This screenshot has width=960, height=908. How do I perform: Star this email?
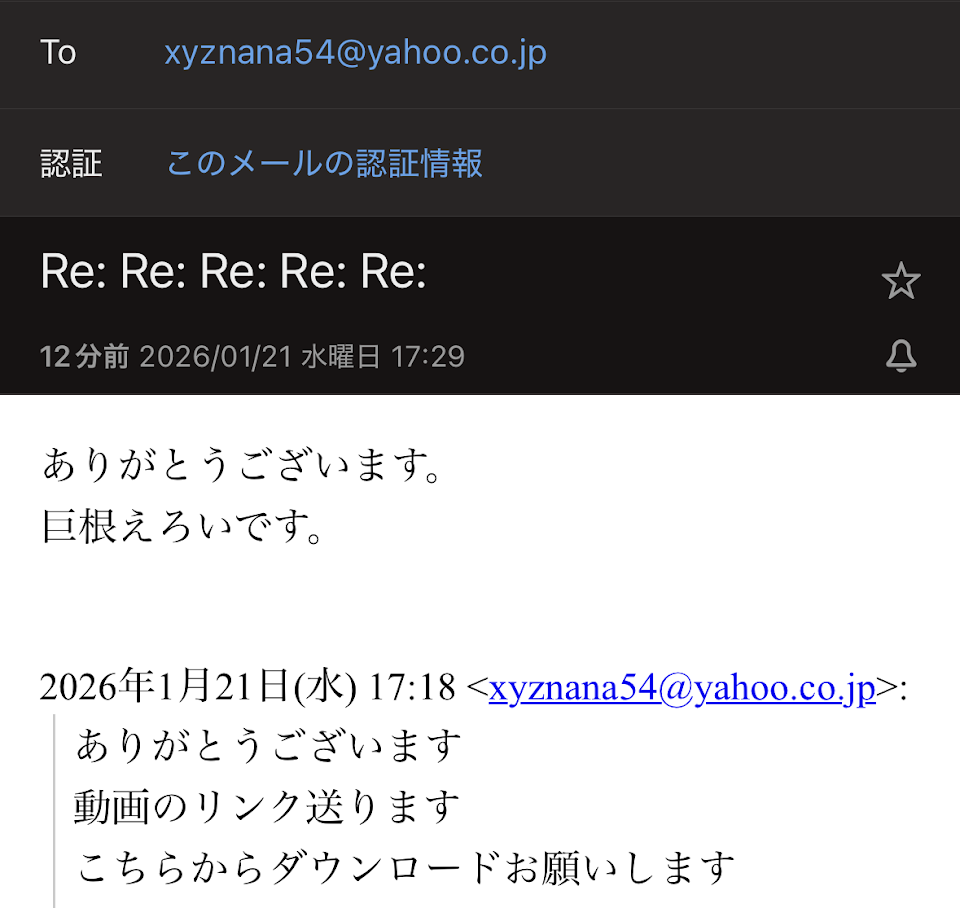pyautogui.click(x=900, y=282)
